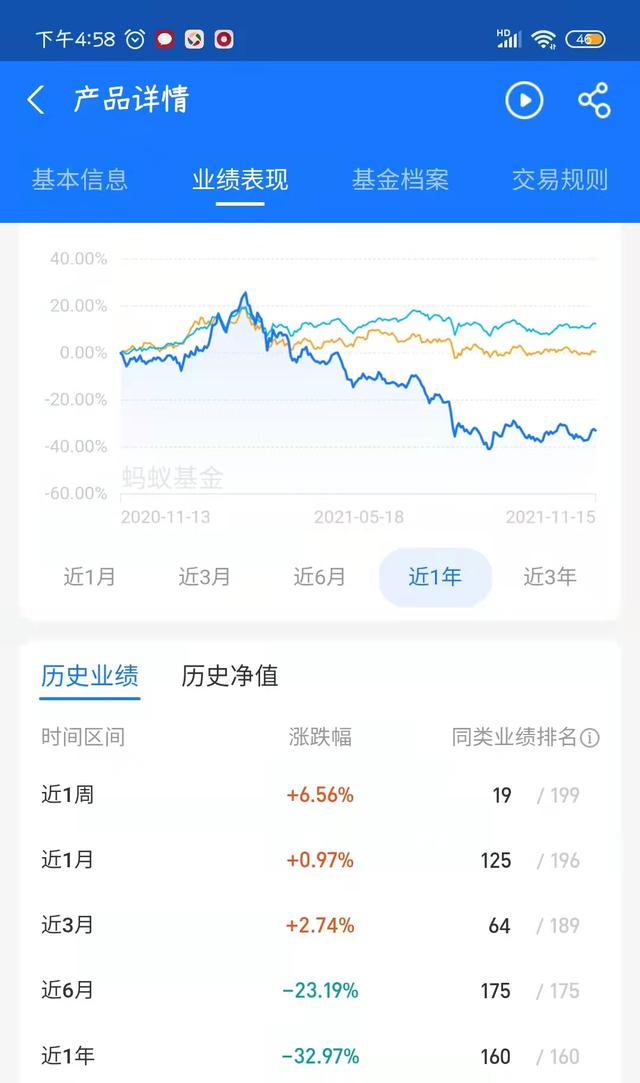Change chart to 近6月
The image size is (640, 1083).
[x=320, y=577]
